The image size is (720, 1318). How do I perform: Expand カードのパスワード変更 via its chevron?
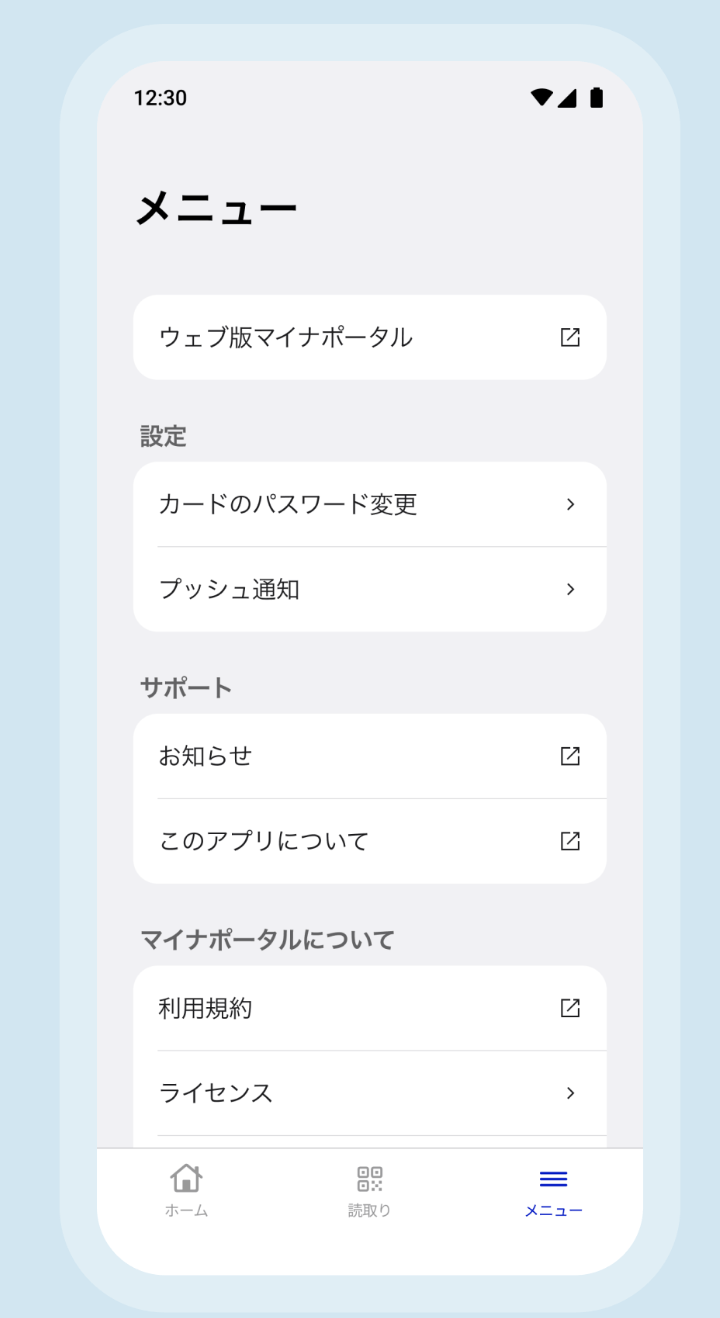570,505
